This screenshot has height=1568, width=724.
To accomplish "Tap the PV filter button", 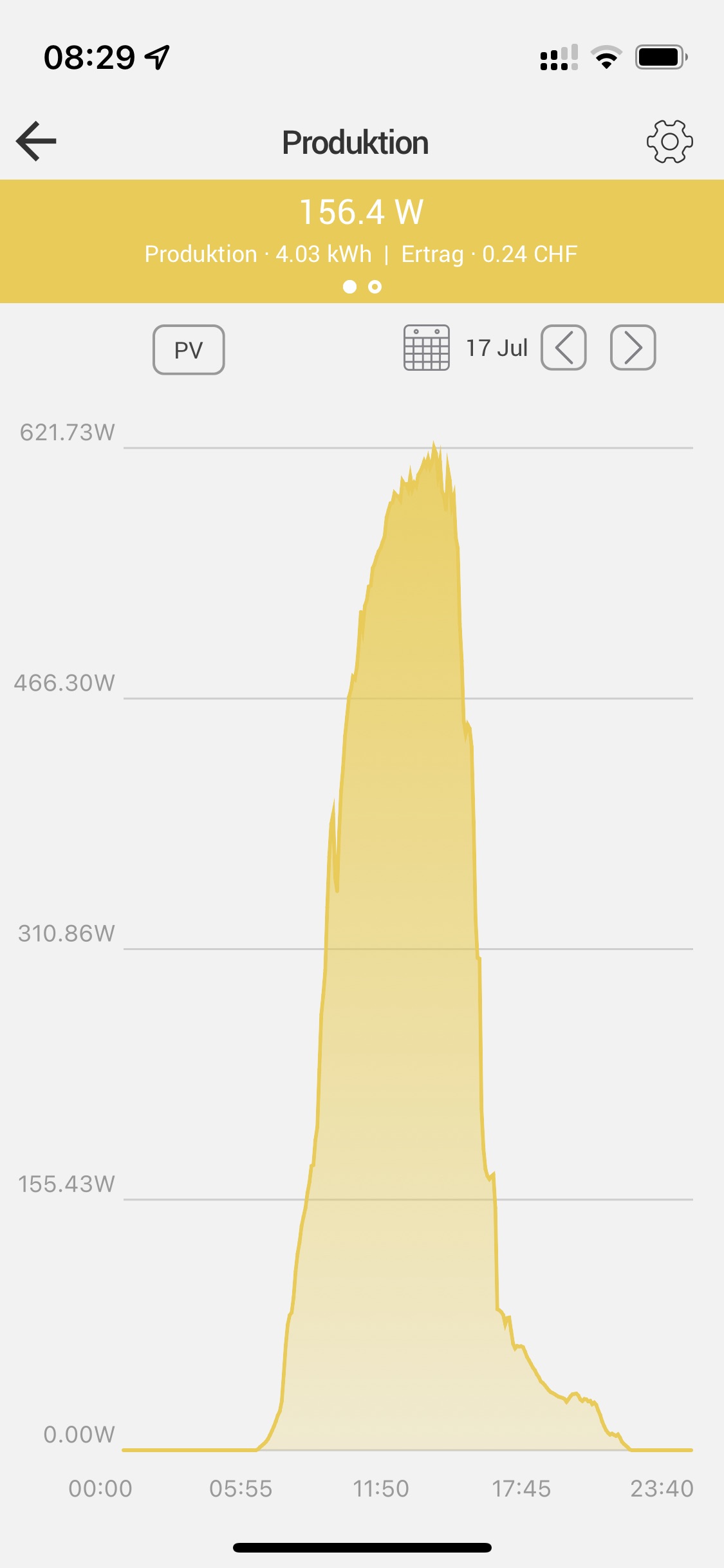I will point(189,350).
